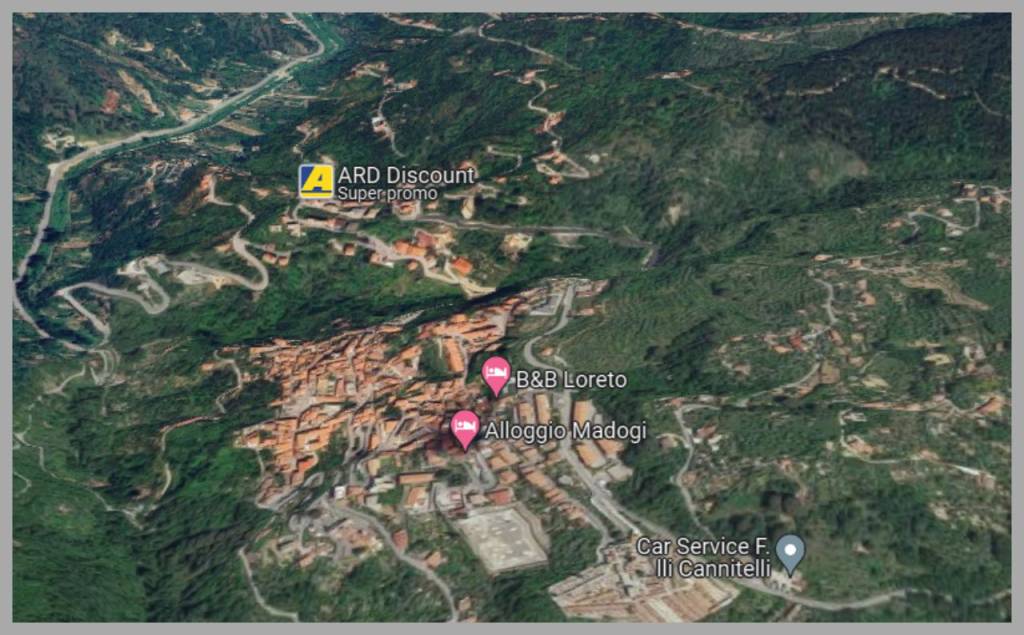
Task: Tap the Alloggio Madogi lodging pin
Action: (464, 428)
